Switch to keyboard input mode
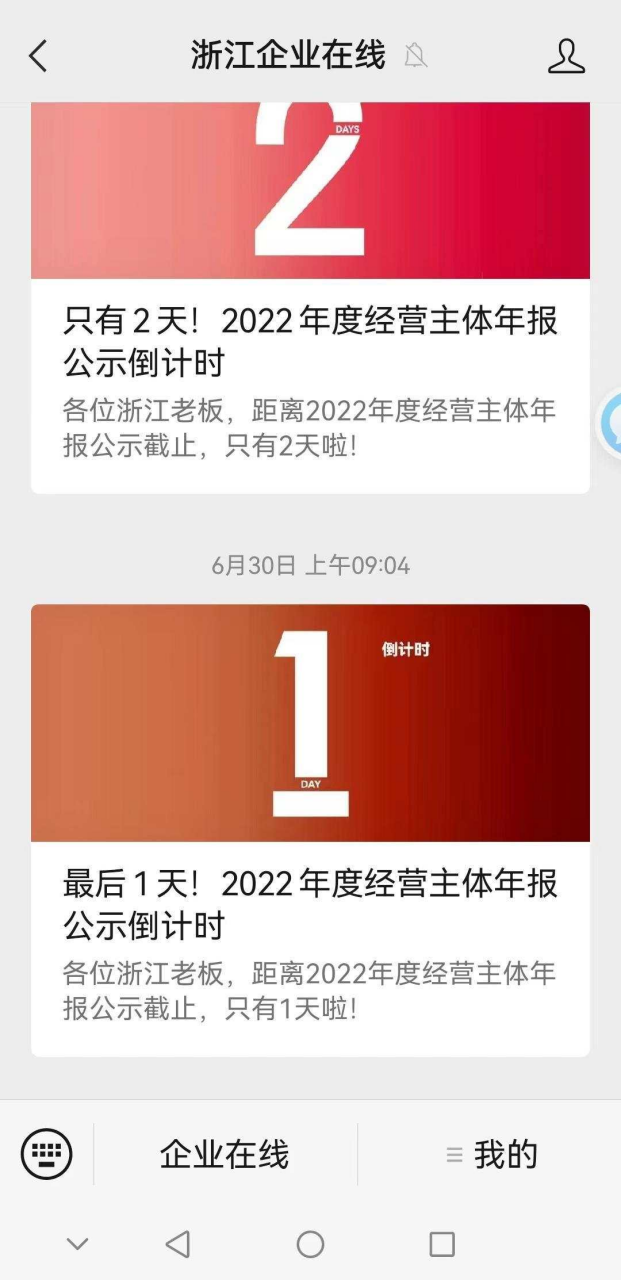This screenshot has width=621, height=1280. (x=47, y=1155)
